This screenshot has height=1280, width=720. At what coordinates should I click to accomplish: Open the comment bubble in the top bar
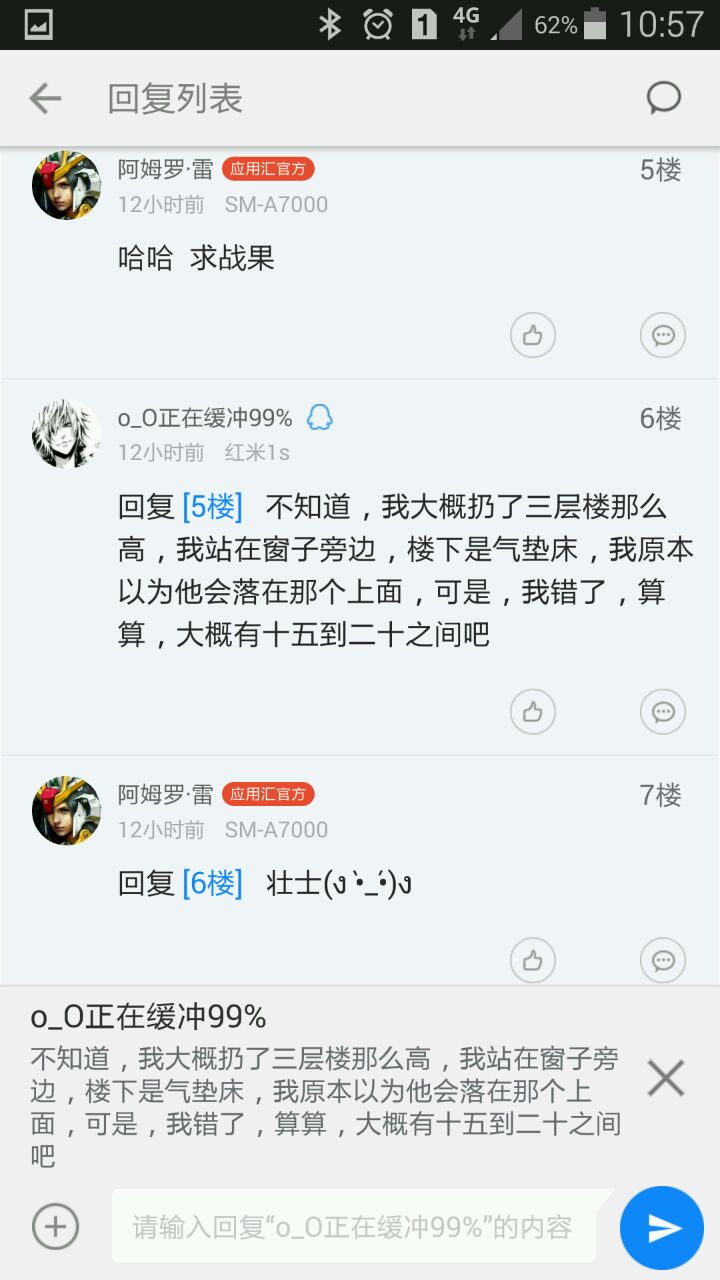click(x=664, y=98)
